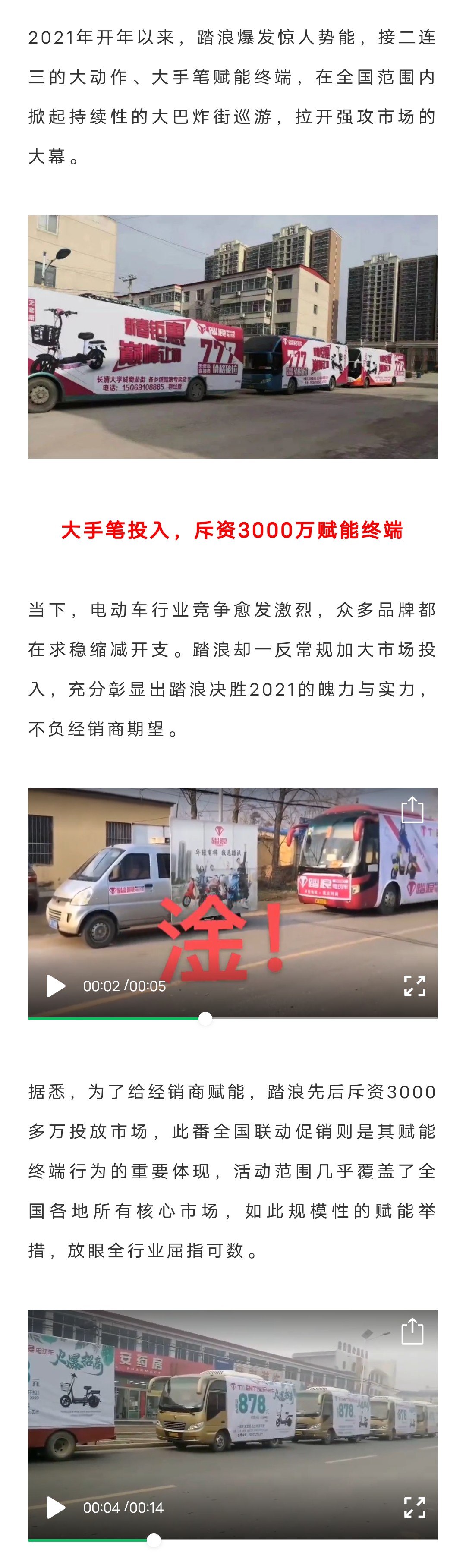This screenshot has height=1568, width=466.
Task: Share the 00:05 minivan video
Action: pos(412,810)
